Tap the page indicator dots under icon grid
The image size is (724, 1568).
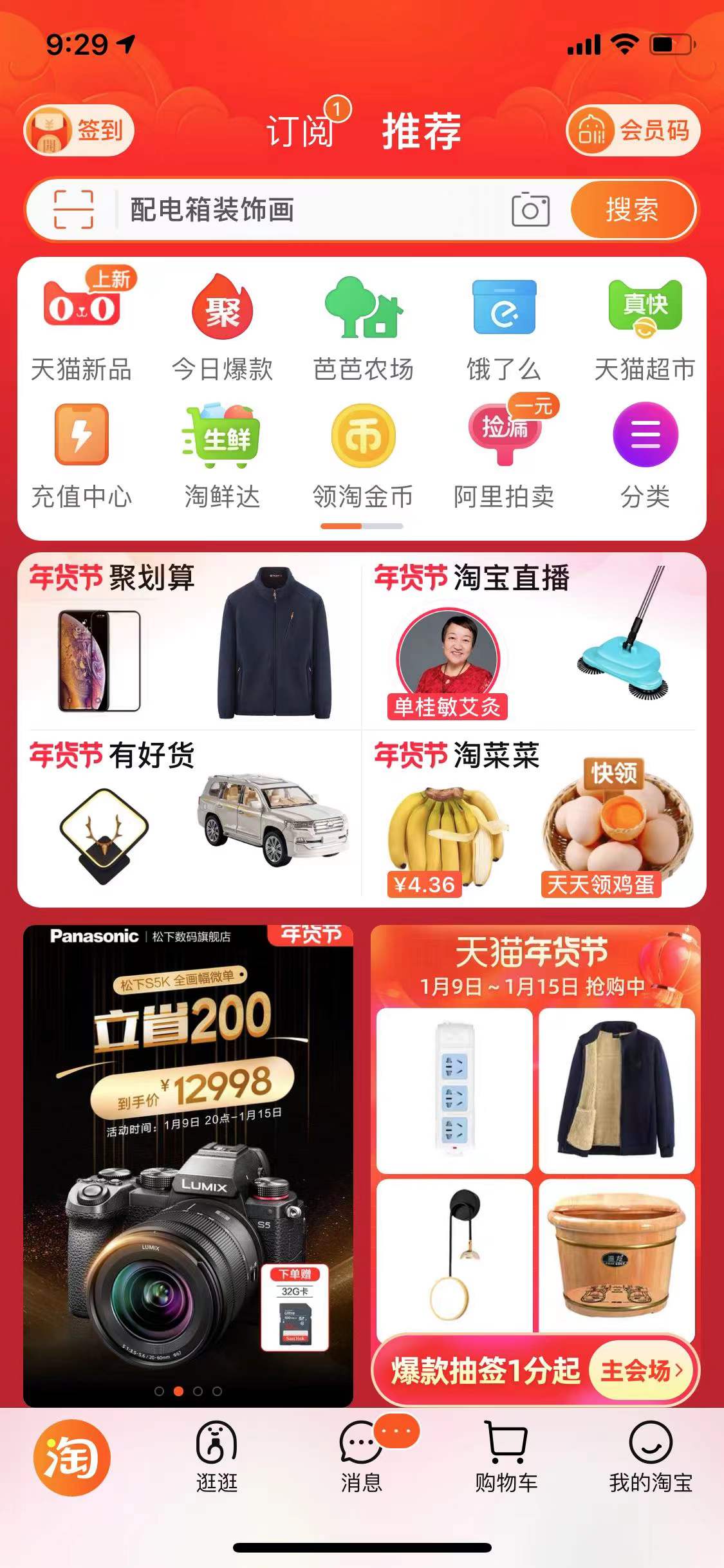point(362,525)
